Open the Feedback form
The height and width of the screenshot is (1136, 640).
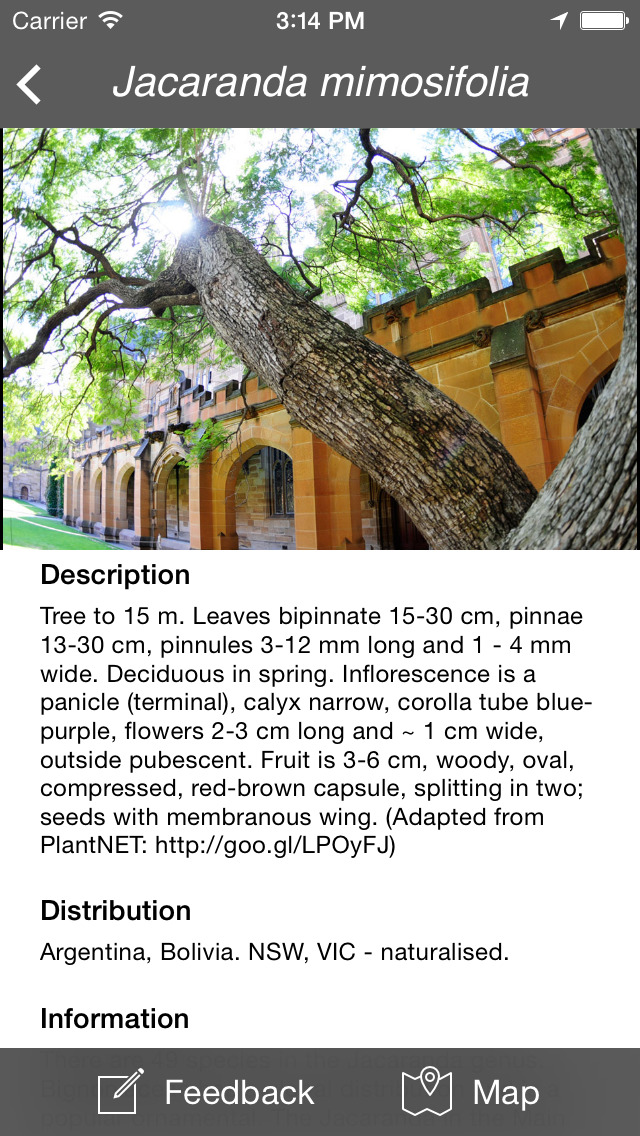pyautogui.click(x=206, y=1092)
